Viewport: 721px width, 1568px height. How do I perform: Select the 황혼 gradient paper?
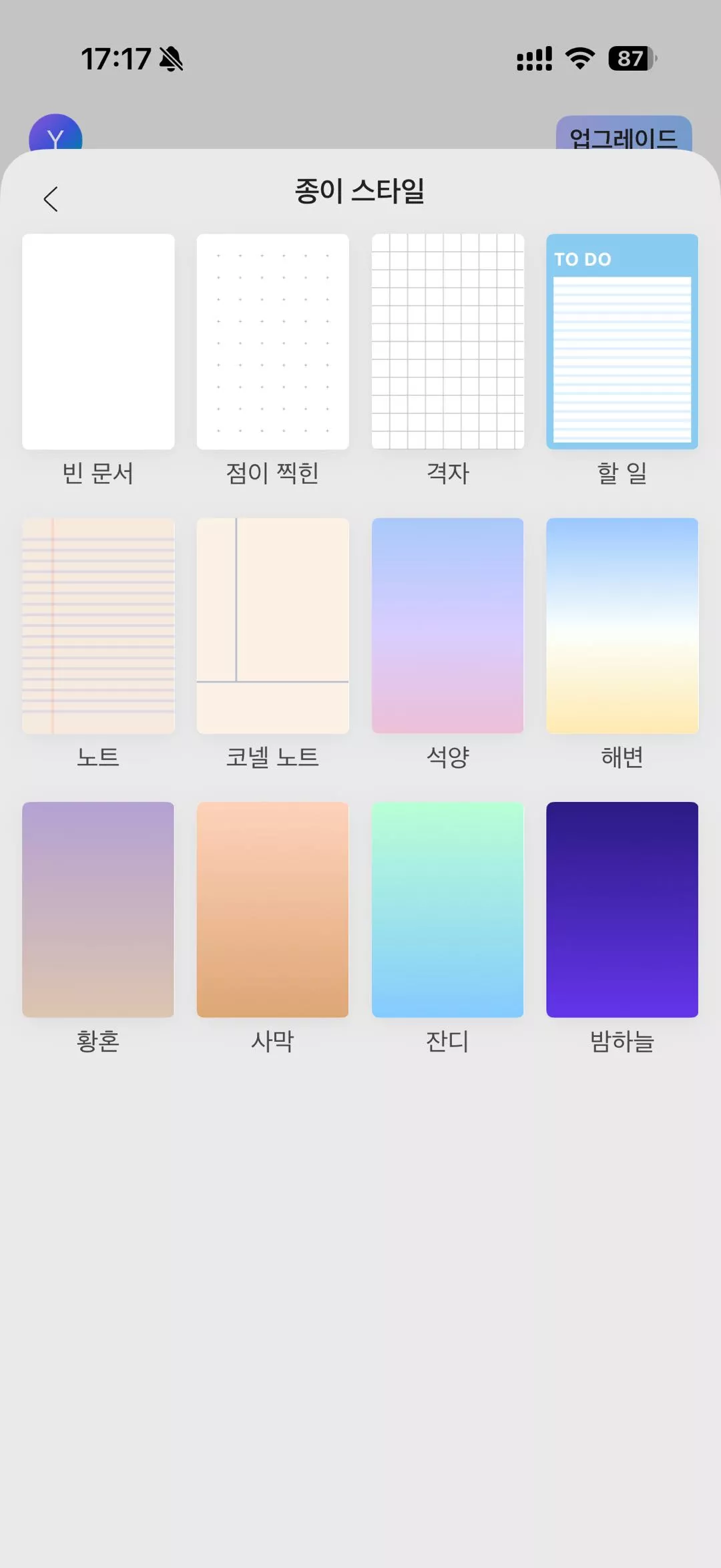point(98,910)
